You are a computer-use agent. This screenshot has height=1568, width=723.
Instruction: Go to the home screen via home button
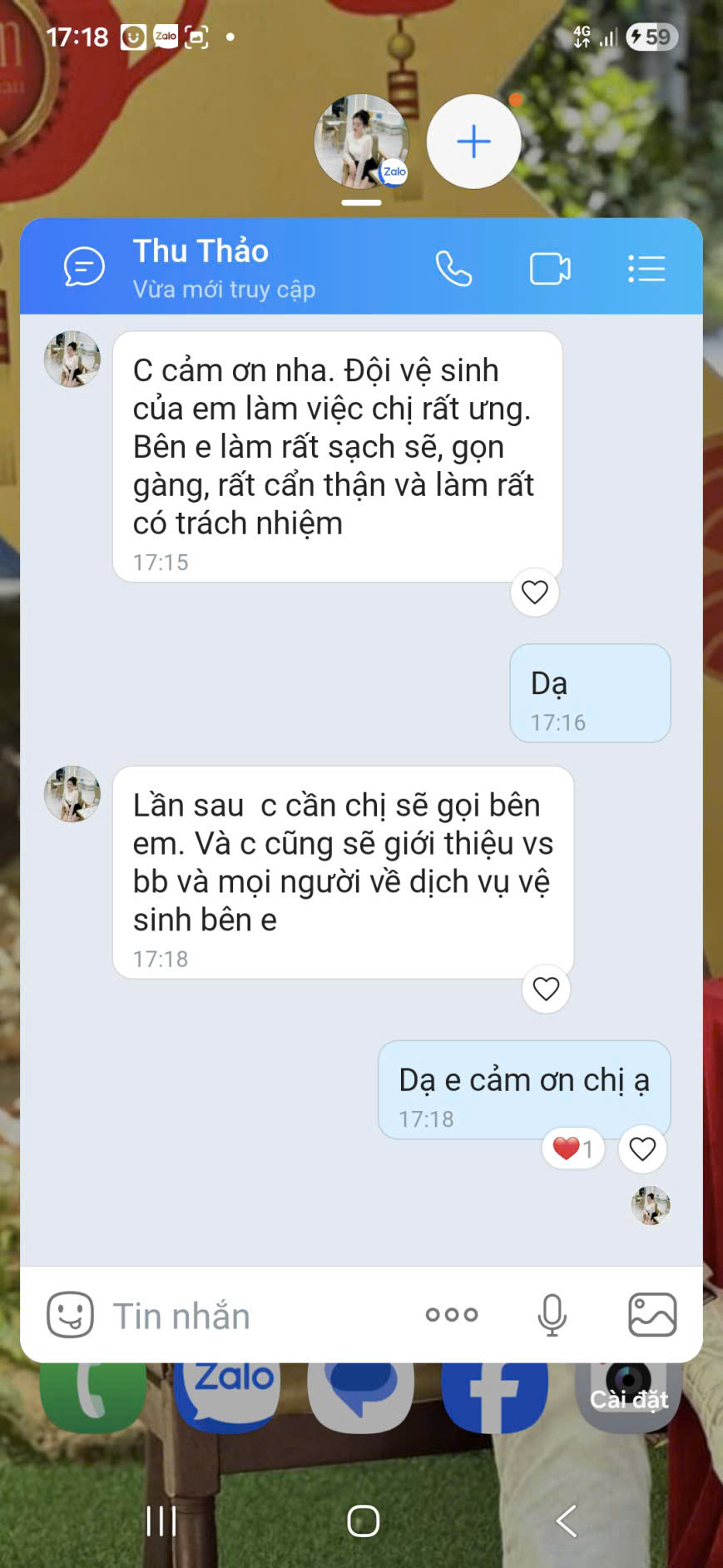click(x=363, y=1521)
